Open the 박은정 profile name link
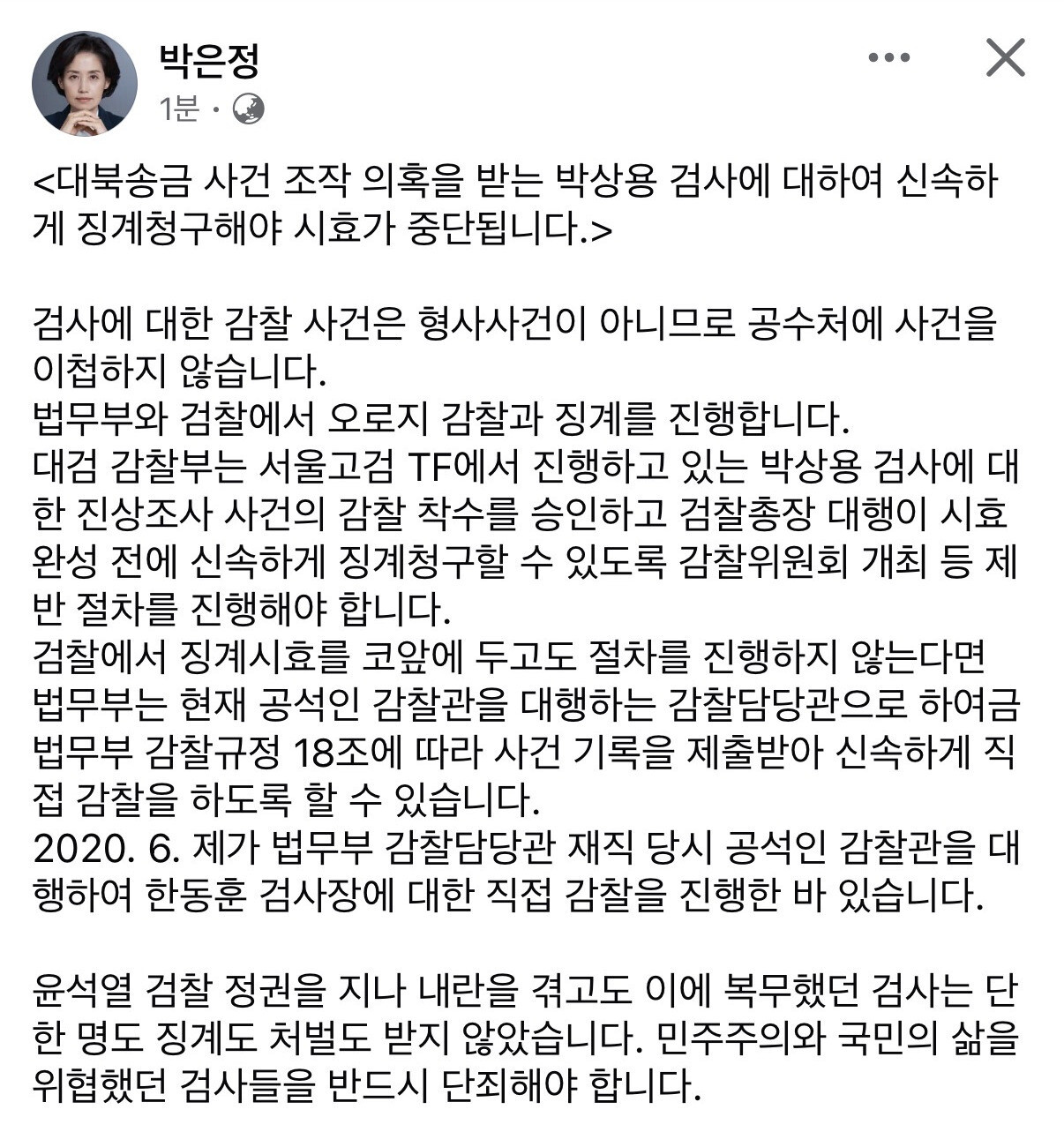Image resolution: width=1064 pixels, height=1132 pixels. pos(209,61)
